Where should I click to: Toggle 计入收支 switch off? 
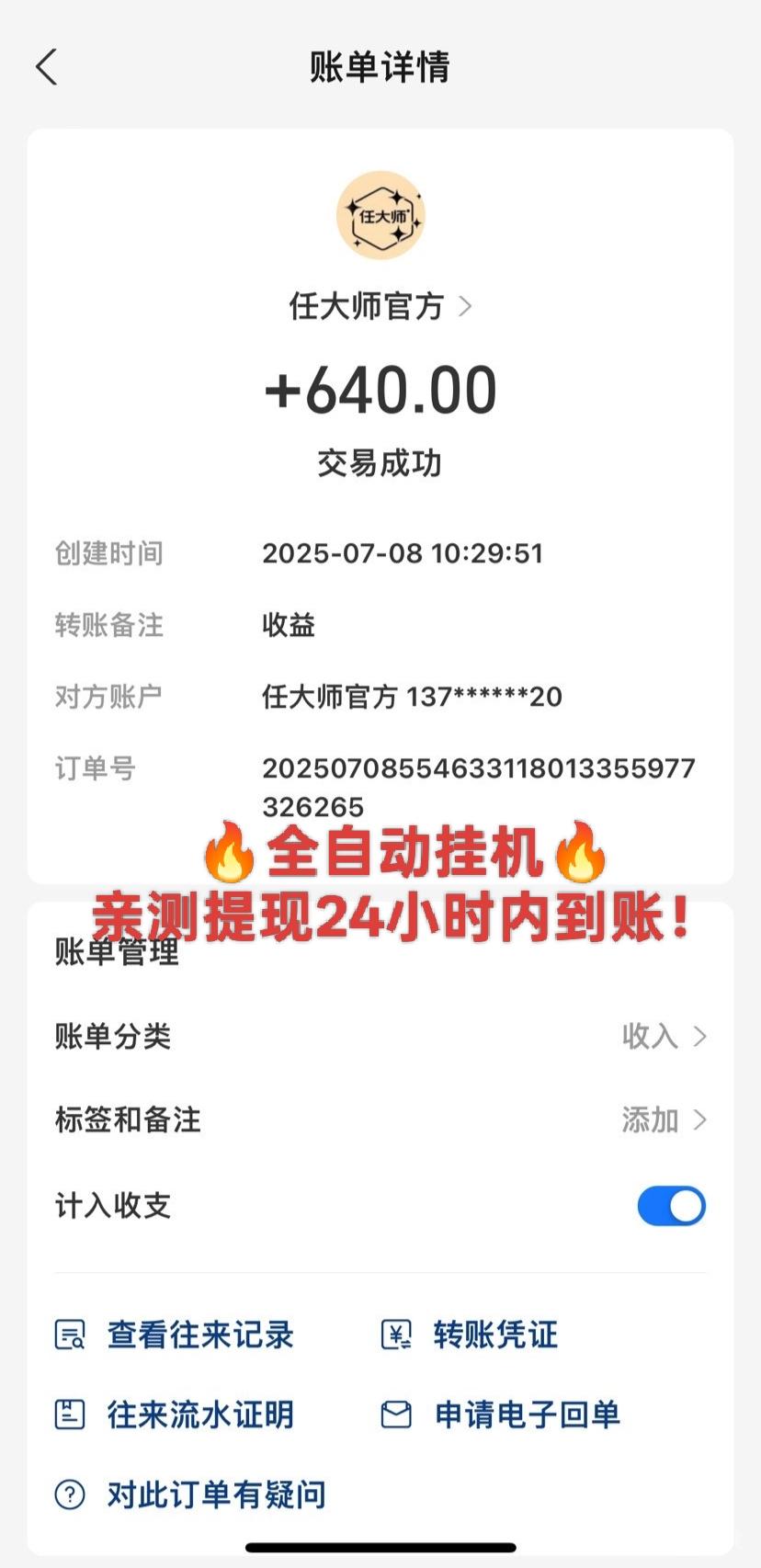click(671, 1206)
